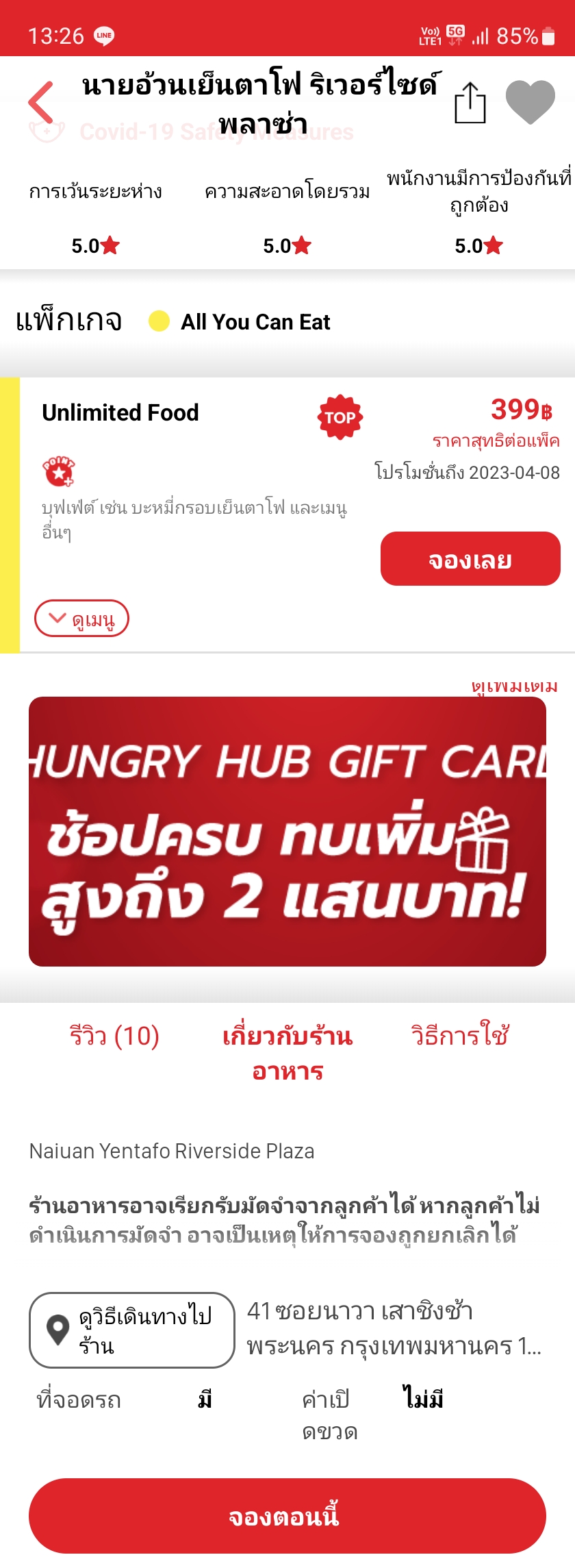Tap จองเลย for Unlimited Food package

[x=470, y=559]
